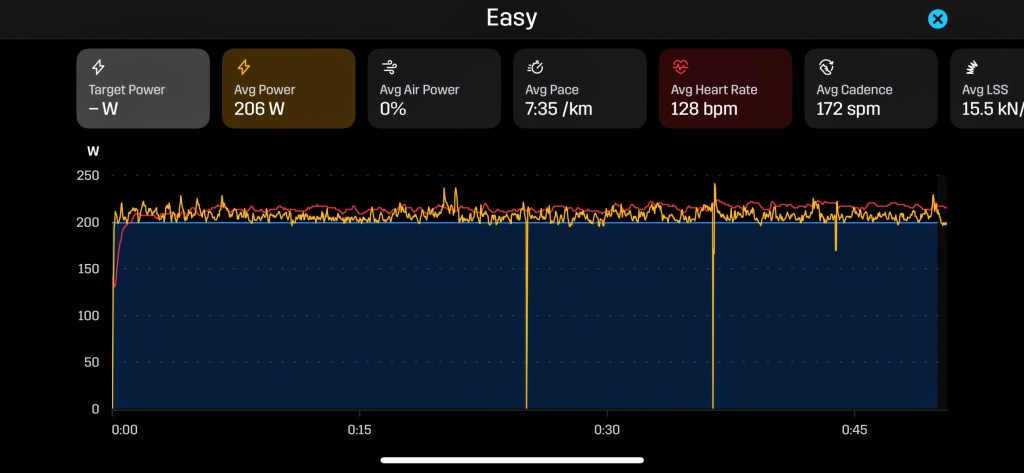Viewport: 1024px width, 473px height.
Task: Toggle the Avg Power metric card
Action: pyautogui.click(x=288, y=89)
